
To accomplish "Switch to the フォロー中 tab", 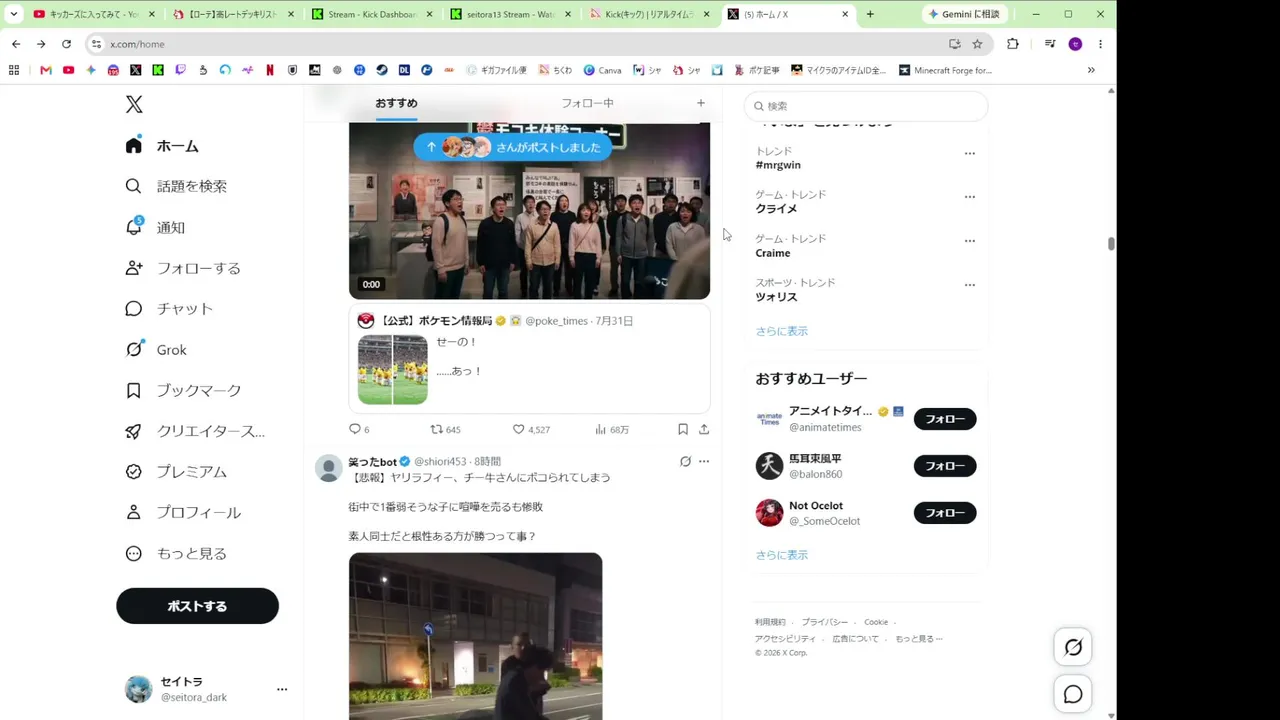I will [587, 103].
